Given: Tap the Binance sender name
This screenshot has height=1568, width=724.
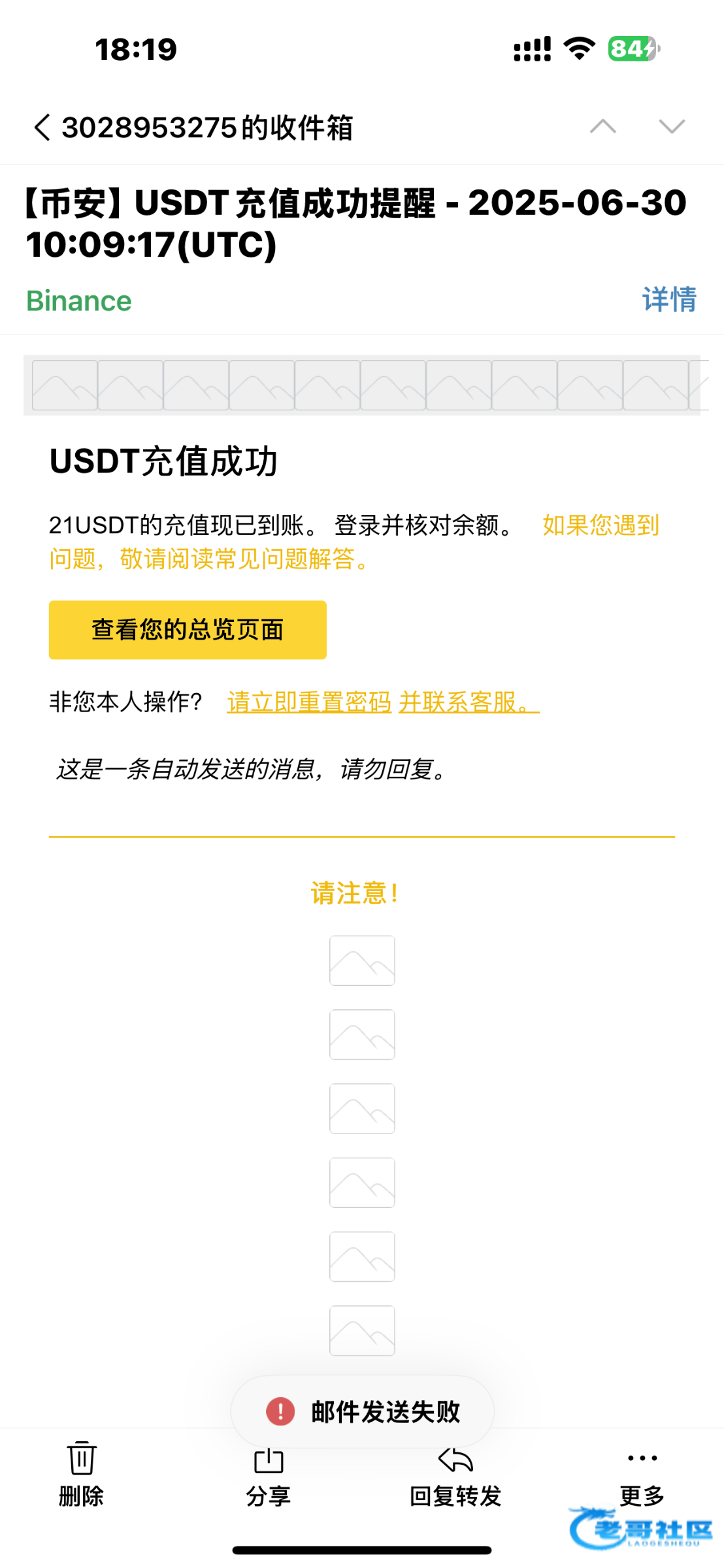Looking at the screenshot, I should click(78, 301).
